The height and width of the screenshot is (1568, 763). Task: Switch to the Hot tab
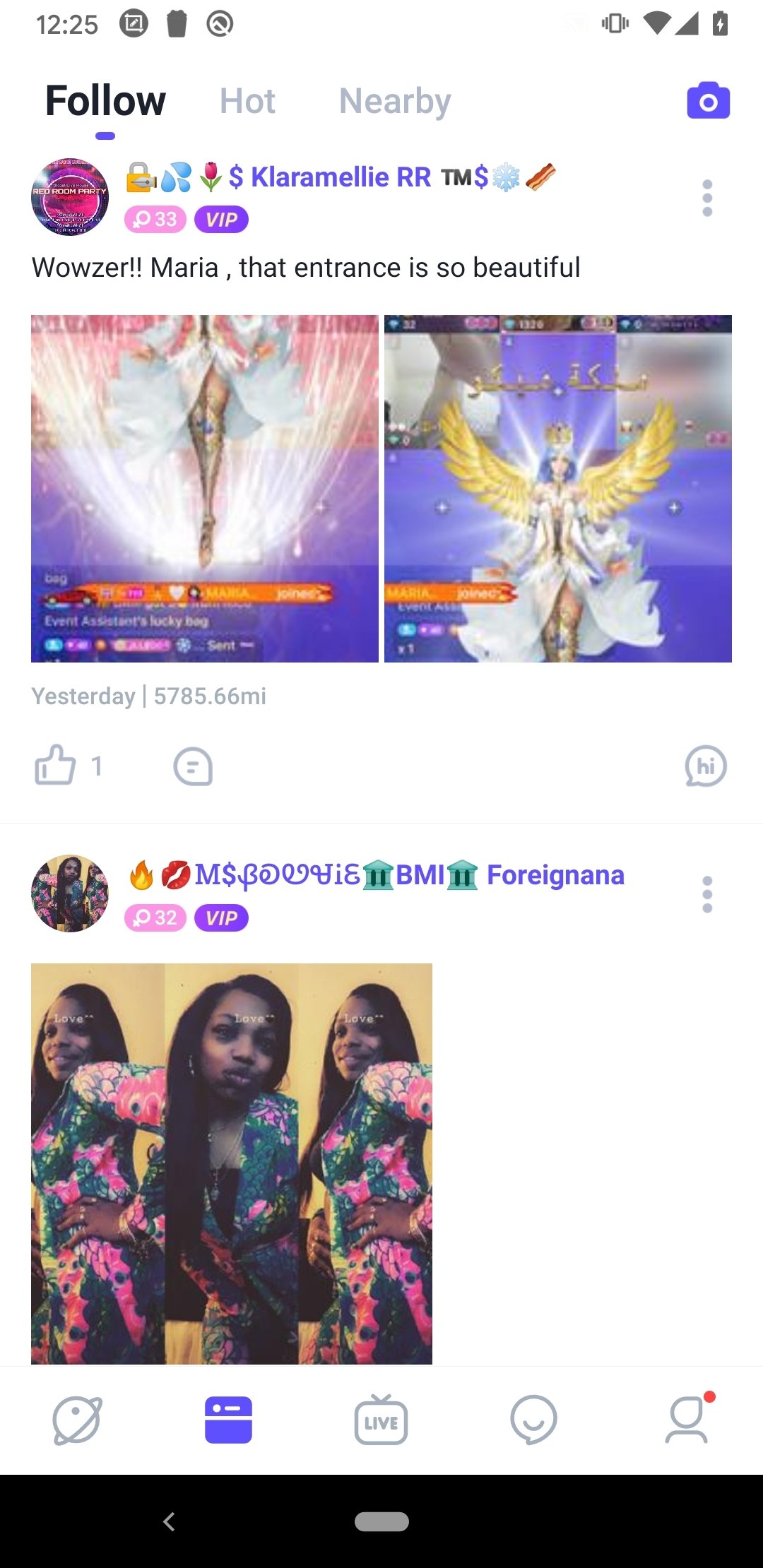coord(247,101)
